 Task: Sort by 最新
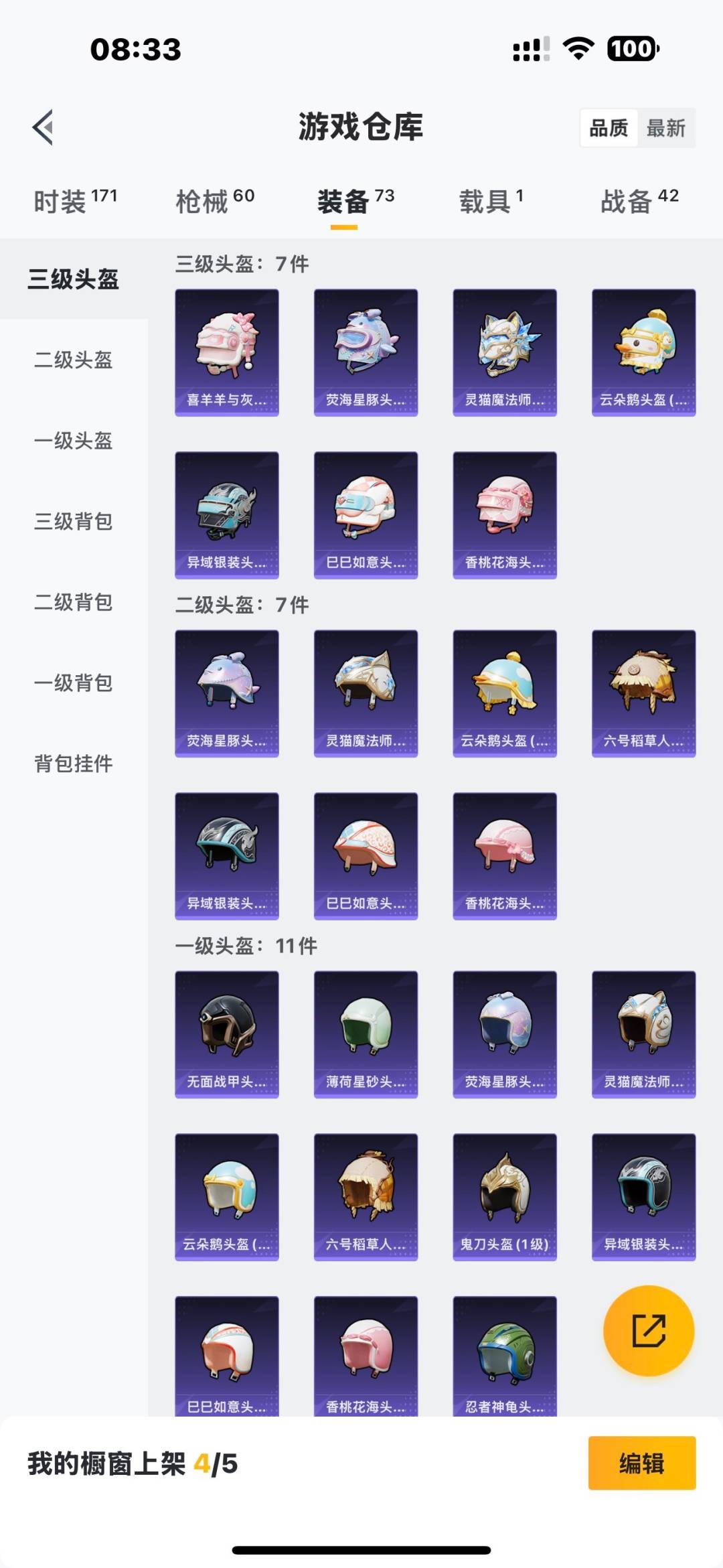pyautogui.click(x=665, y=128)
